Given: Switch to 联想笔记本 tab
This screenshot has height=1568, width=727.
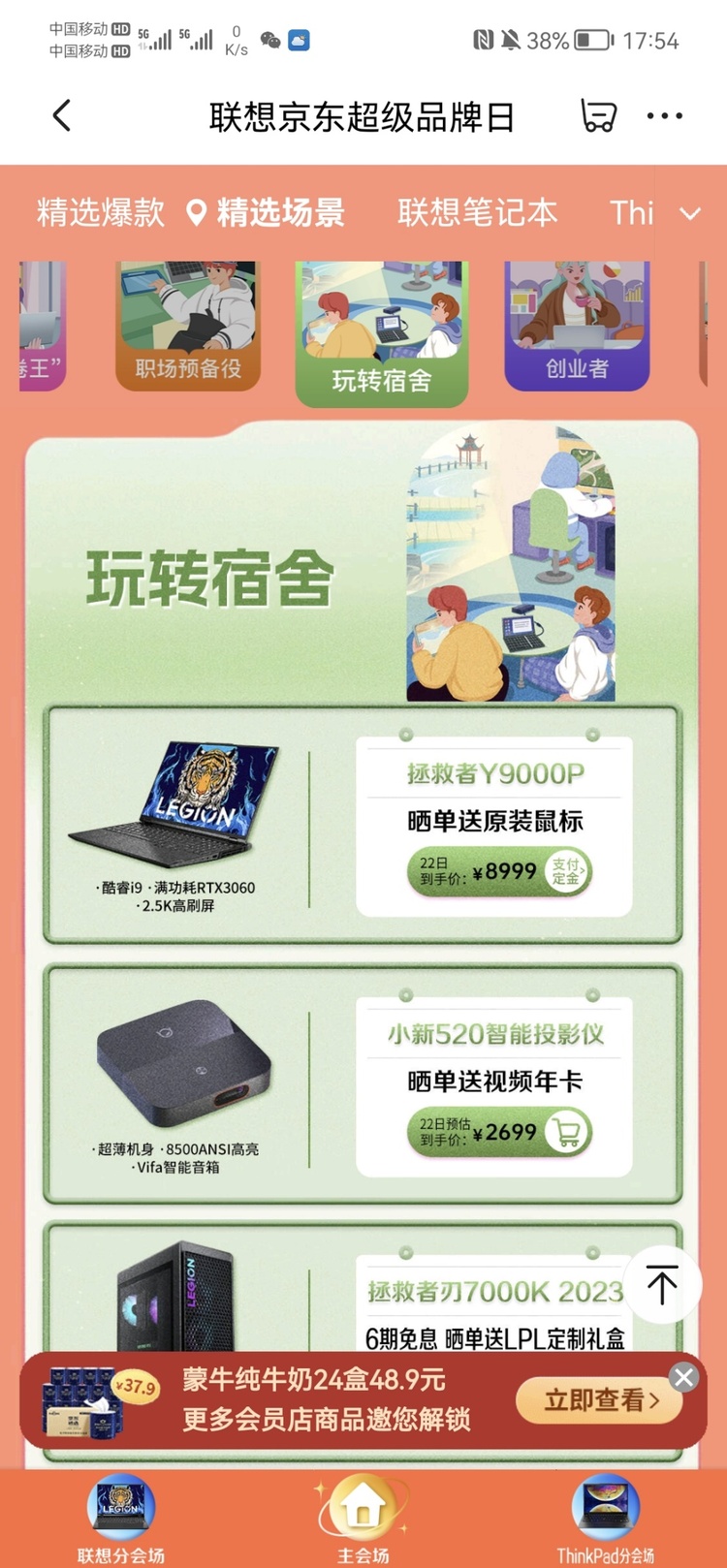Looking at the screenshot, I should [477, 212].
